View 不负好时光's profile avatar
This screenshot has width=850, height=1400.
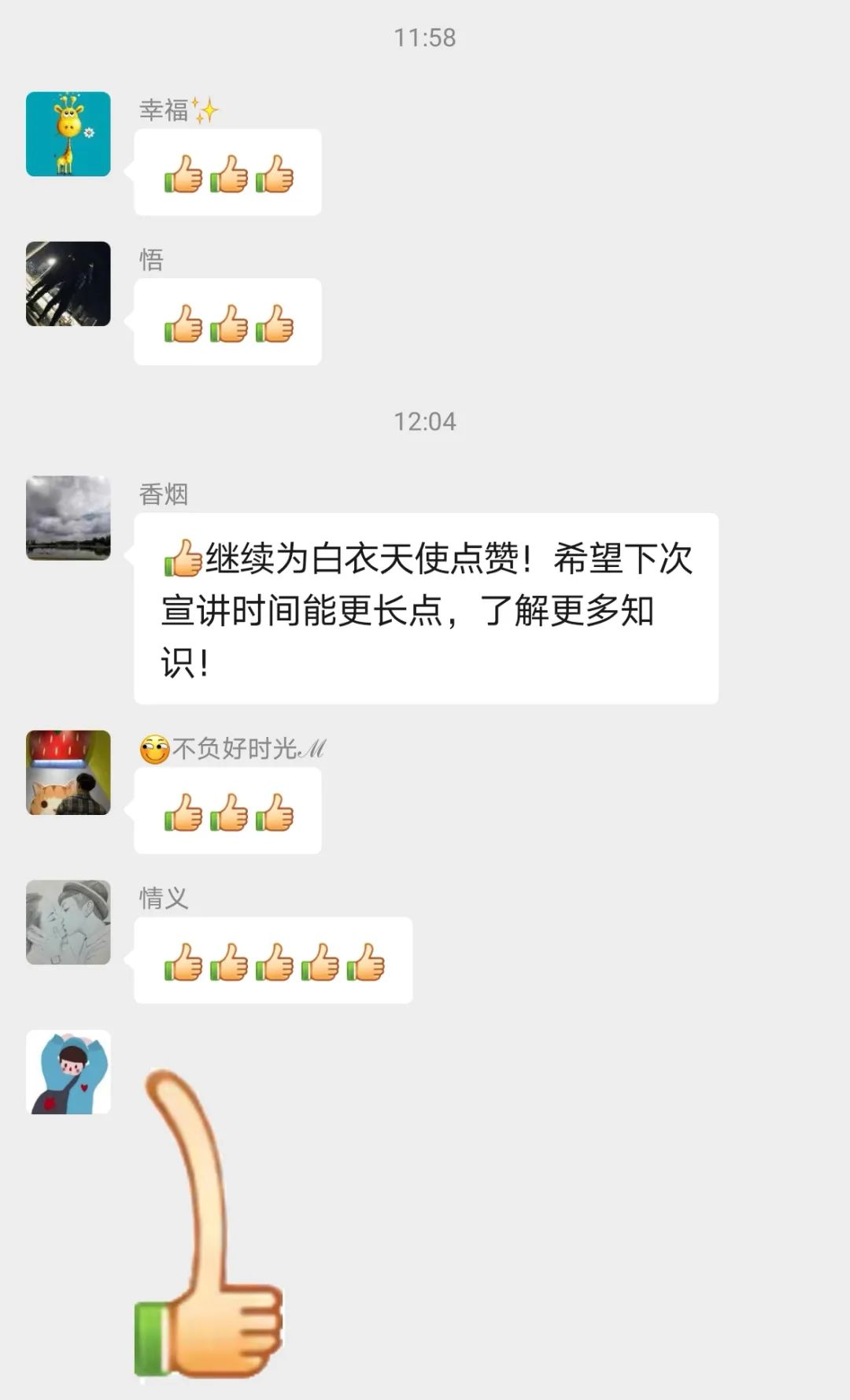68,772
